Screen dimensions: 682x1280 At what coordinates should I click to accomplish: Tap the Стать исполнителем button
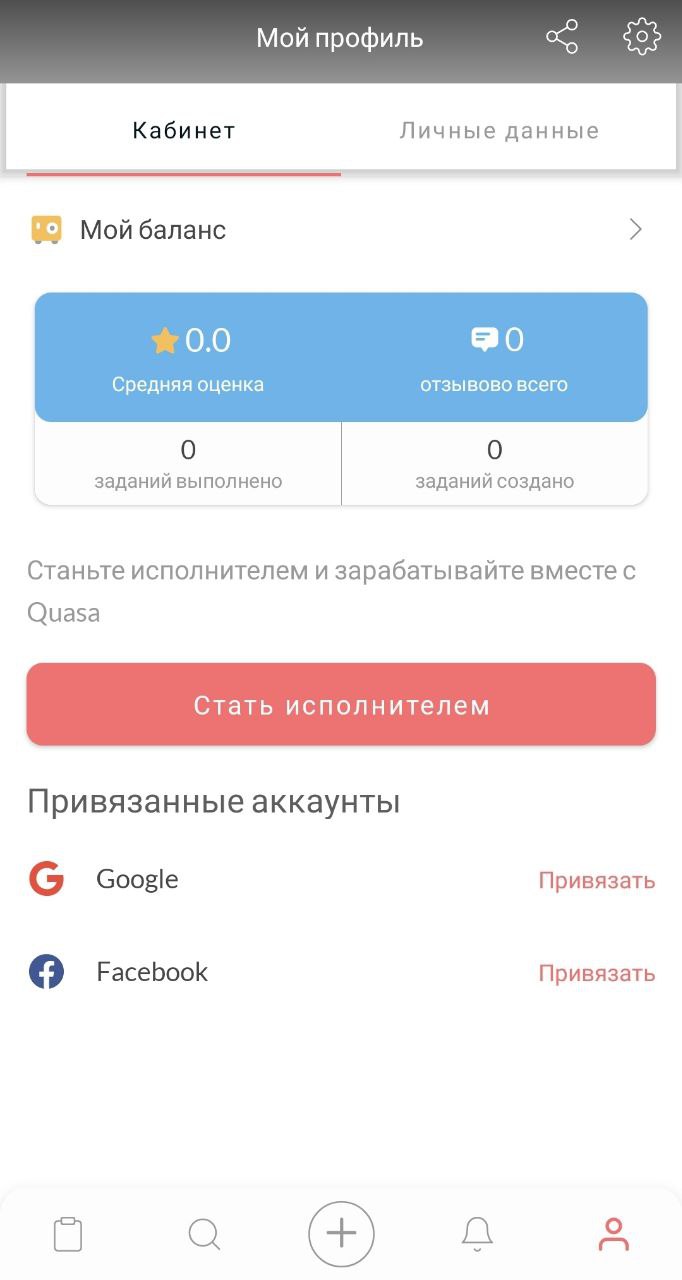(x=341, y=705)
